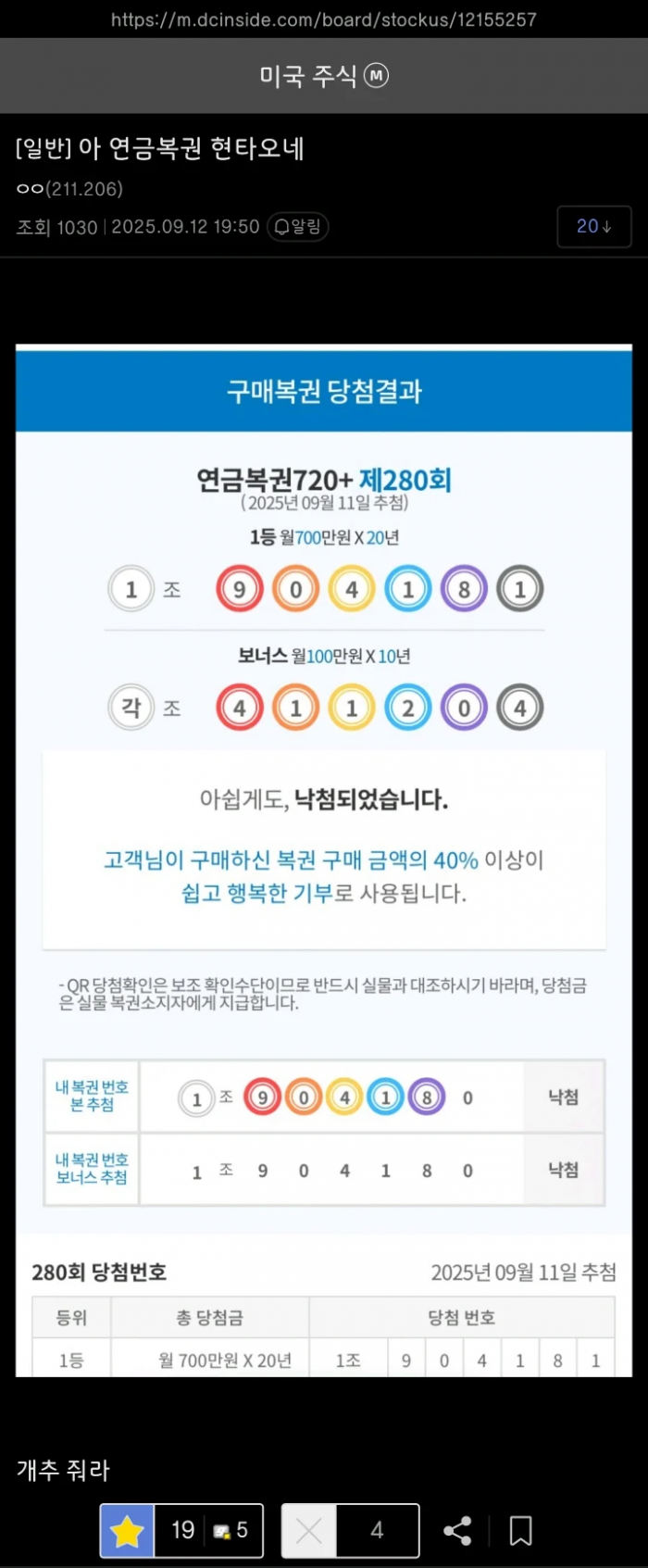Jump to the 20 comments
Image resolution: width=648 pixels, height=1568 pixels.
593,227
